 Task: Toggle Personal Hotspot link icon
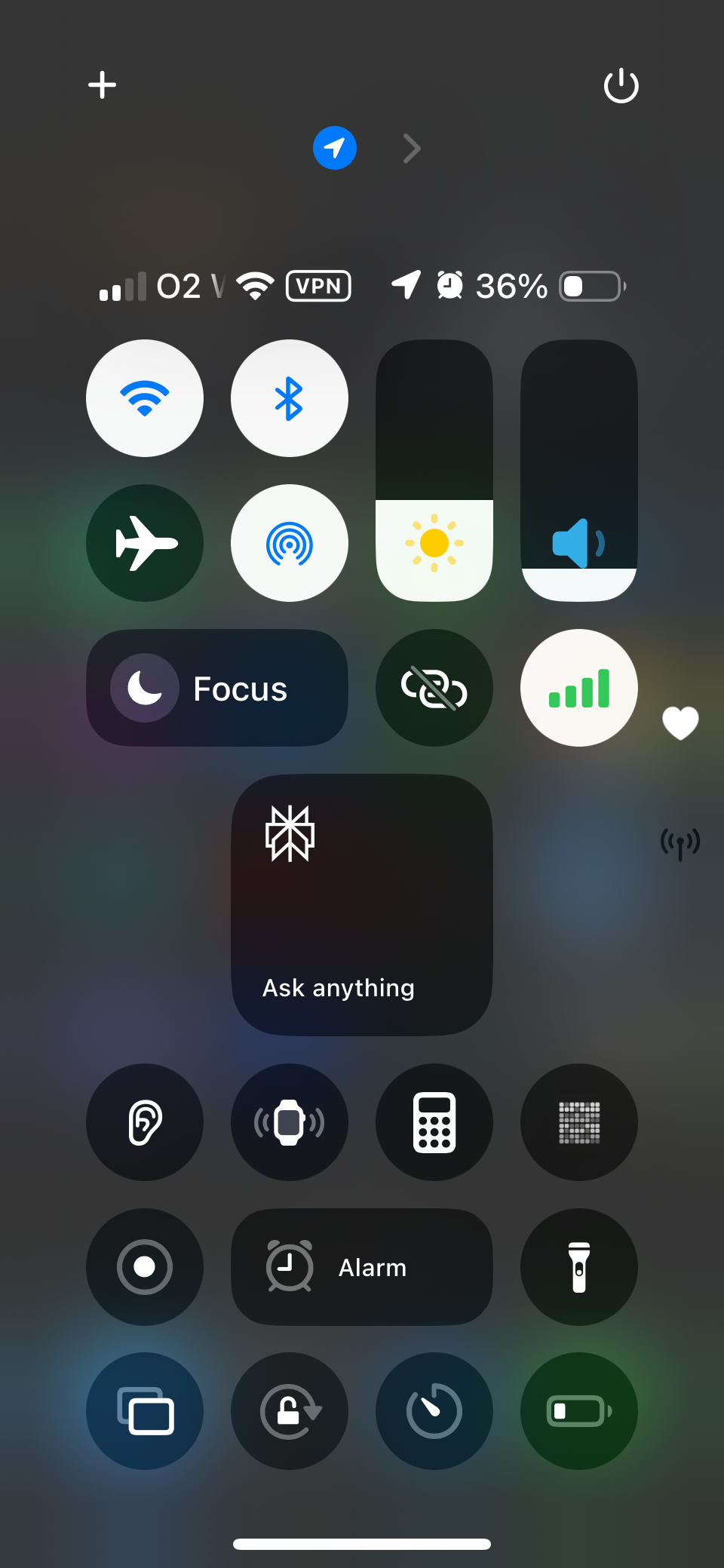coord(434,688)
